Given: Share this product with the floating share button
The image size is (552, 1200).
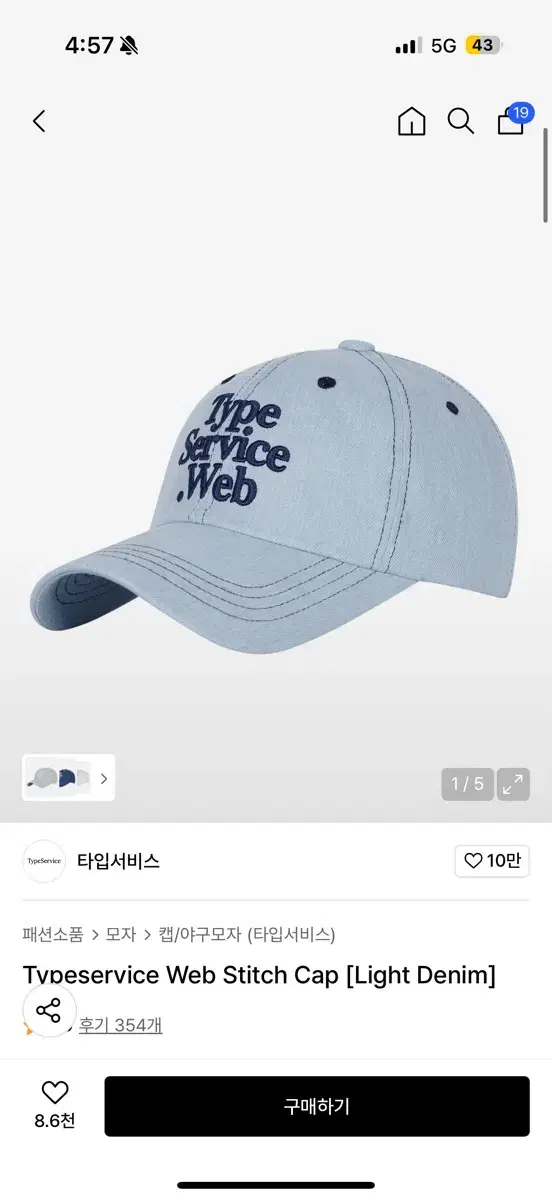Looking at the screenshot, I should (49, 1010).
